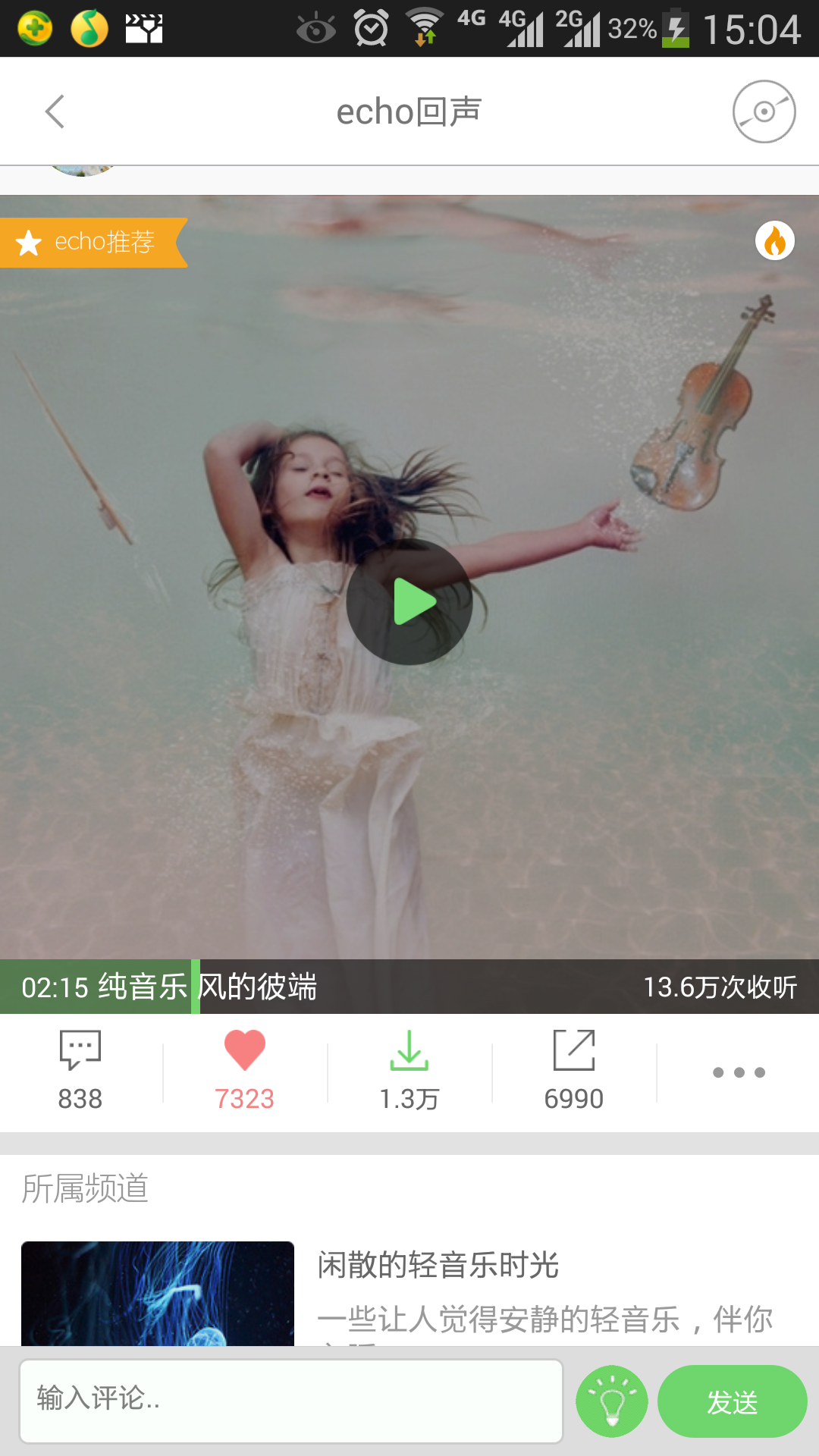Open the now-playing disc icon
The height and width of the screenshot is (1456, 819).
tap(764, 112)
